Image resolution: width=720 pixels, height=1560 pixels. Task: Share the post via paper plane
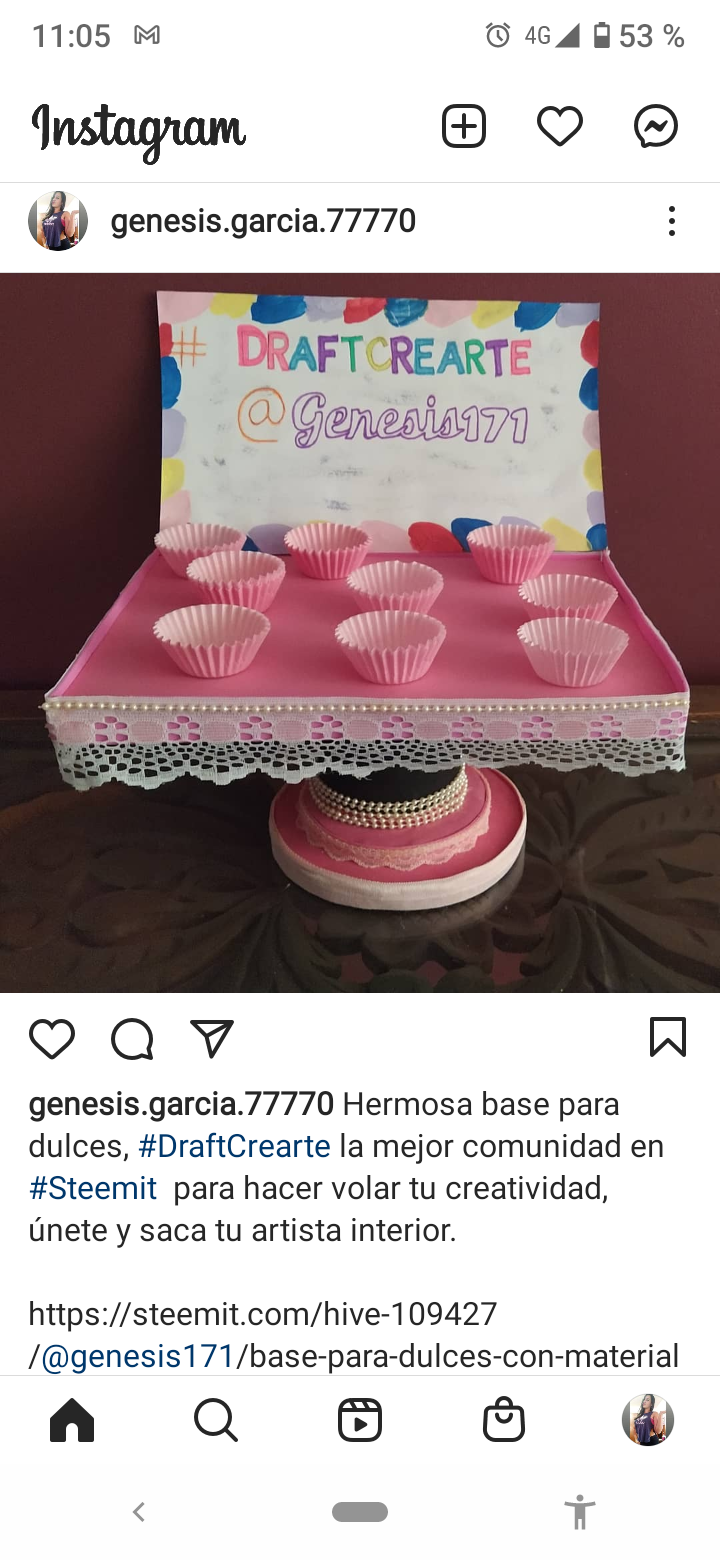[212, 1039]
